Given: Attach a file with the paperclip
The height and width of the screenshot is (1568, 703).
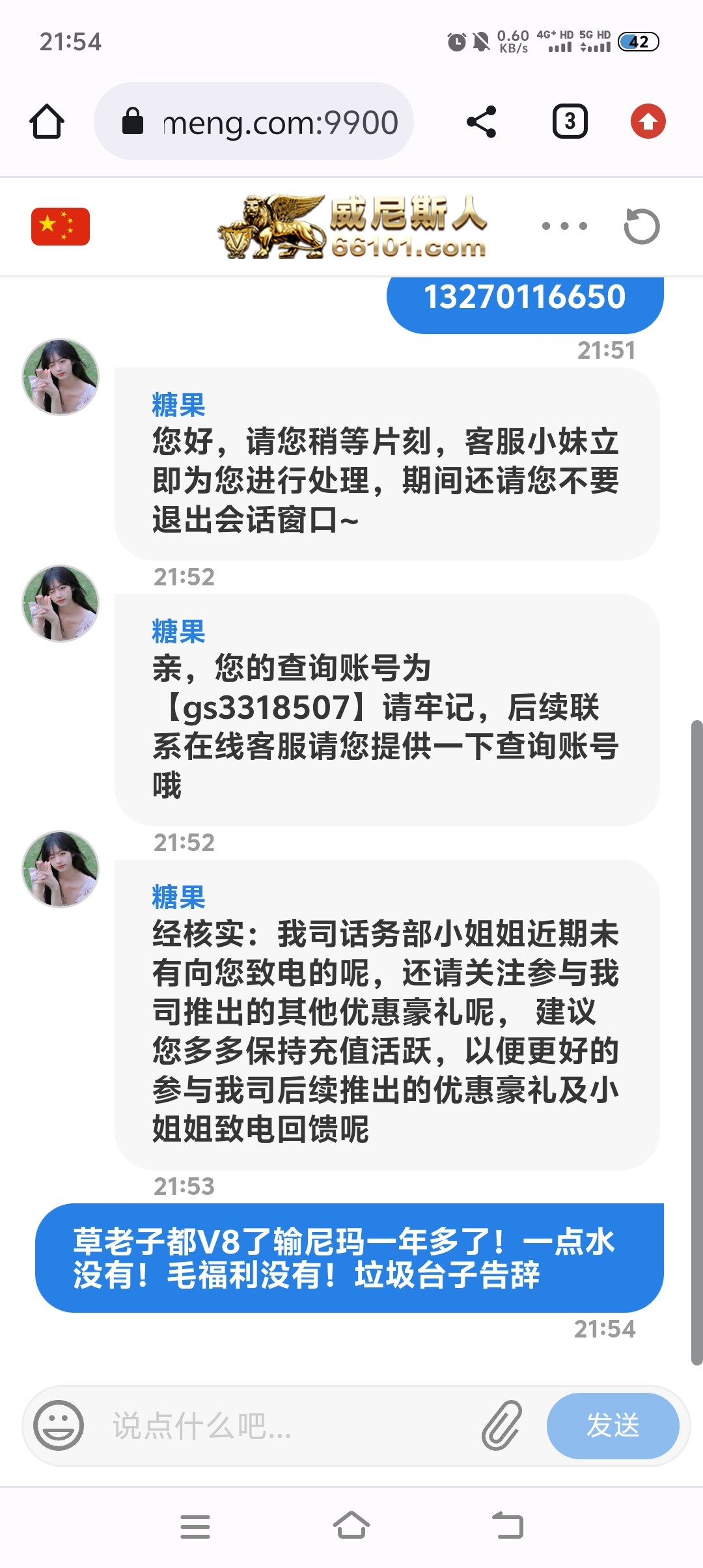Looking at the screenshot, I should [x=502, y=1425].
